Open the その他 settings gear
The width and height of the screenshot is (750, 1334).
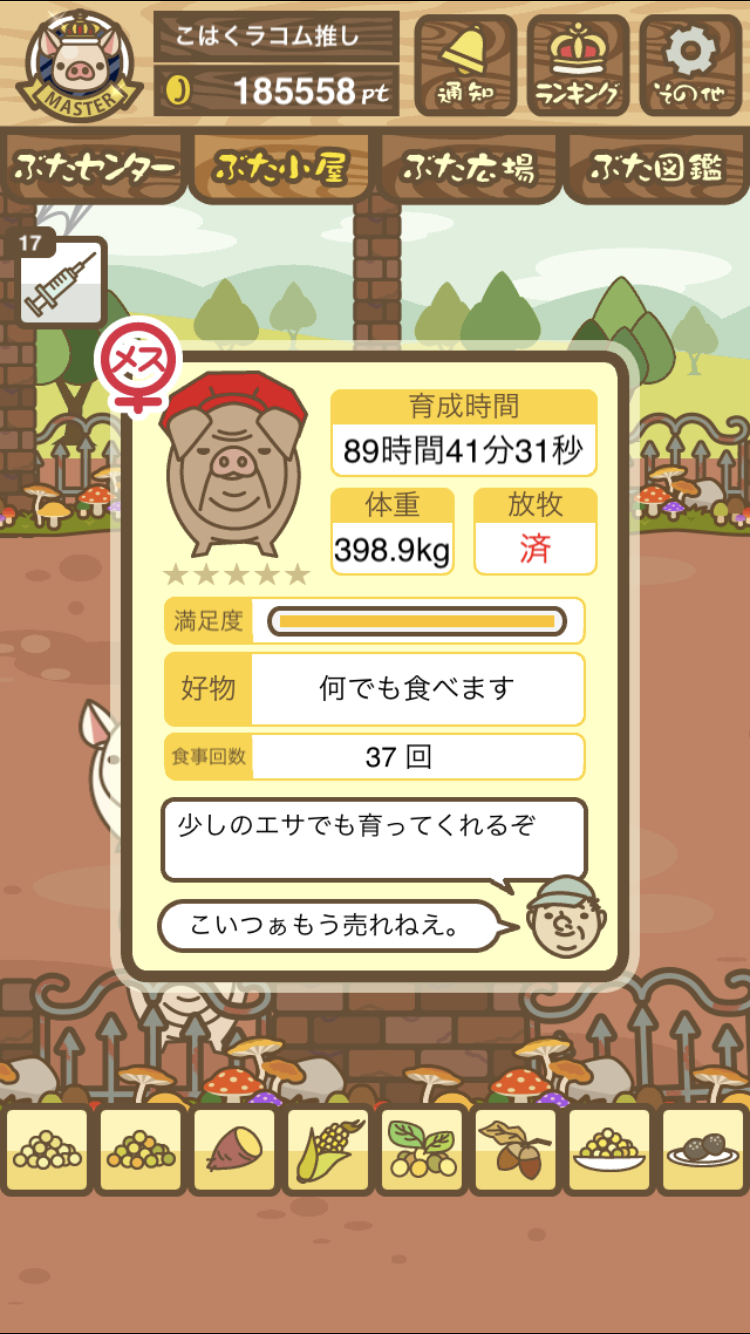692,65
